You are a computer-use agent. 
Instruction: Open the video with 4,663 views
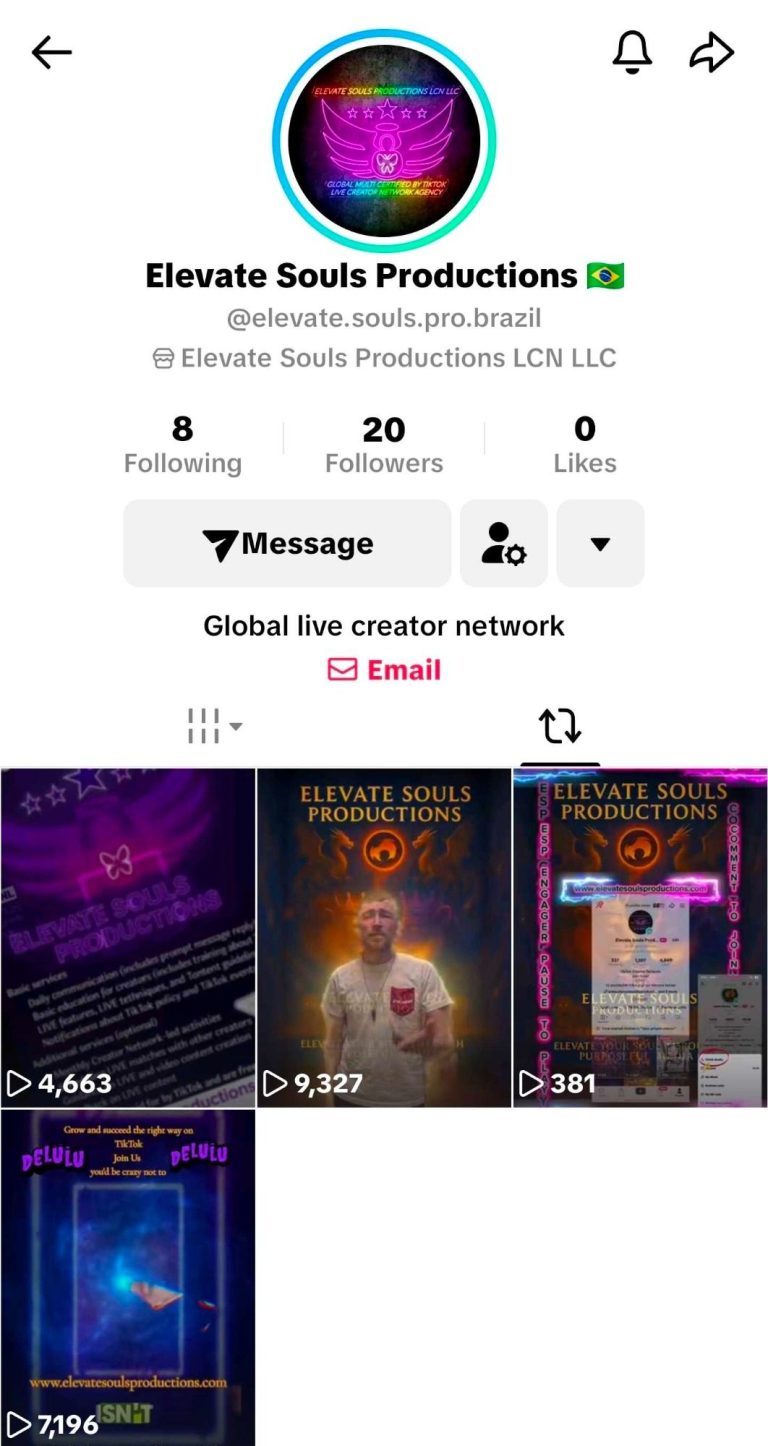coord(128,937)
